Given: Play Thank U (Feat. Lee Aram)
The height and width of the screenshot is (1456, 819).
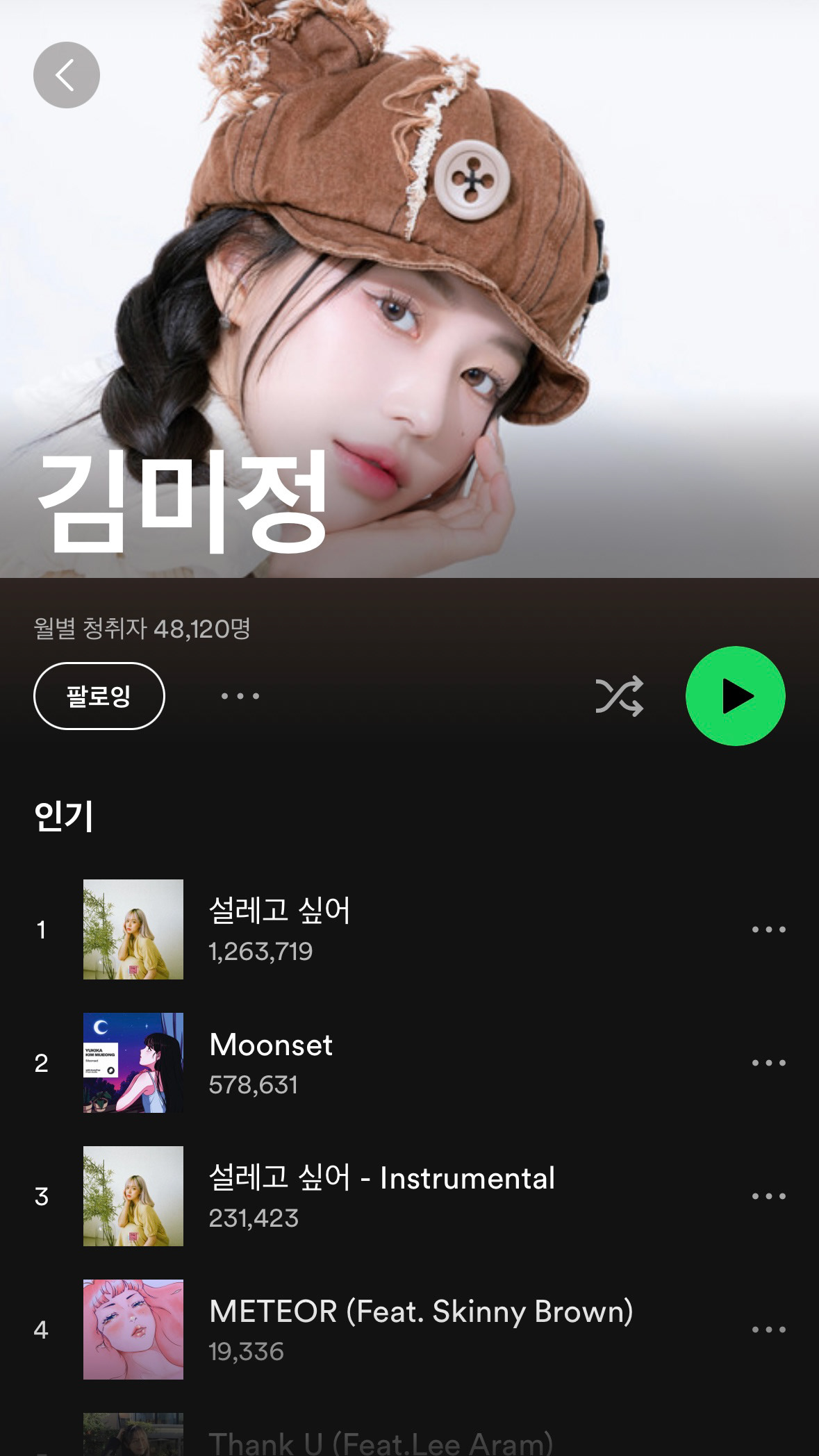Looking at the screenshot, I should click(x=381, y=1442).
